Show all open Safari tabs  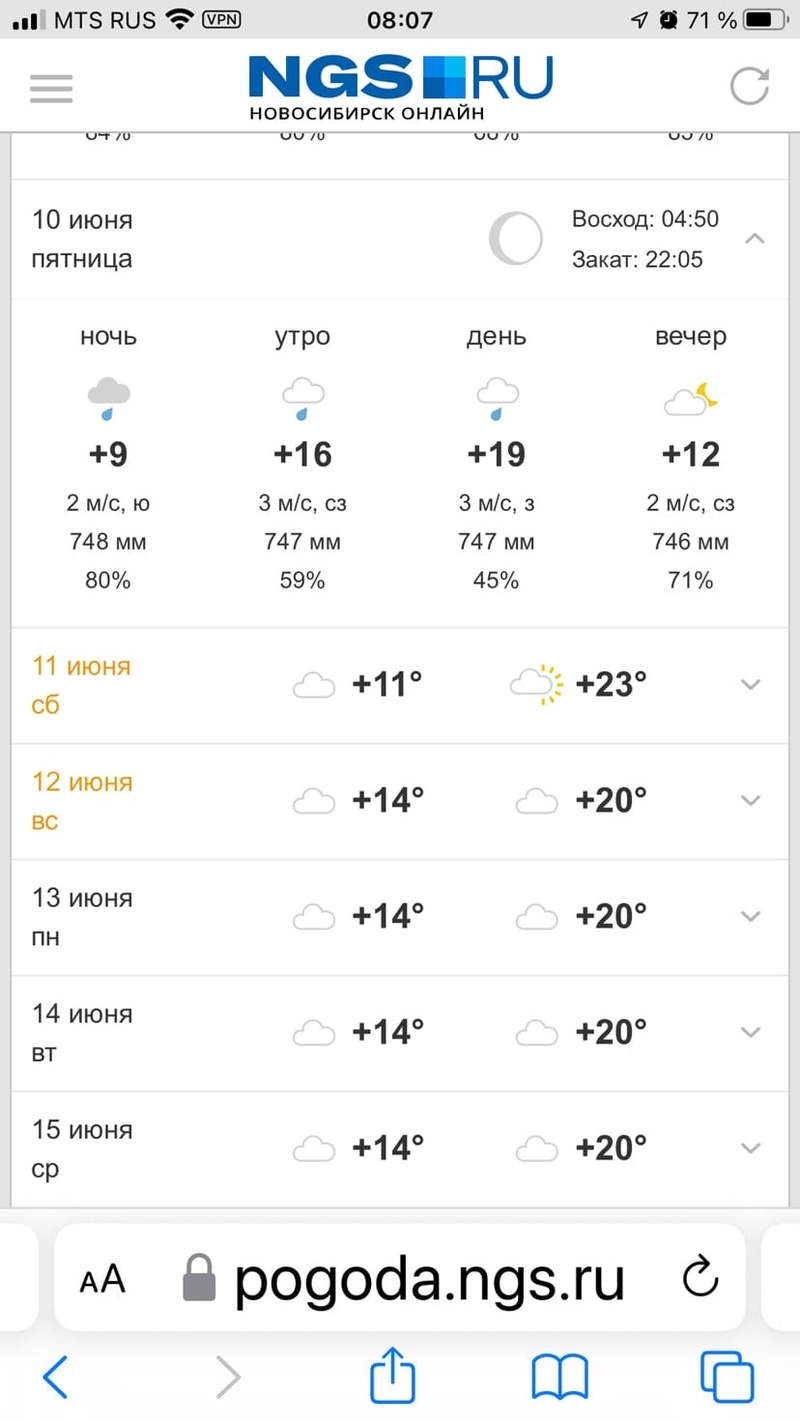(727, 1378)
